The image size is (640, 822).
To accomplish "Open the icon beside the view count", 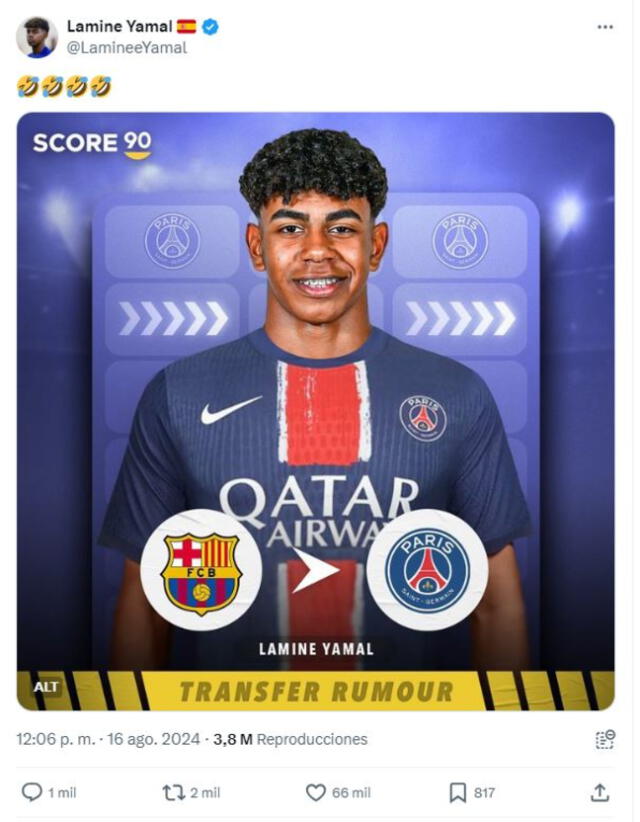I will [604, 740].
